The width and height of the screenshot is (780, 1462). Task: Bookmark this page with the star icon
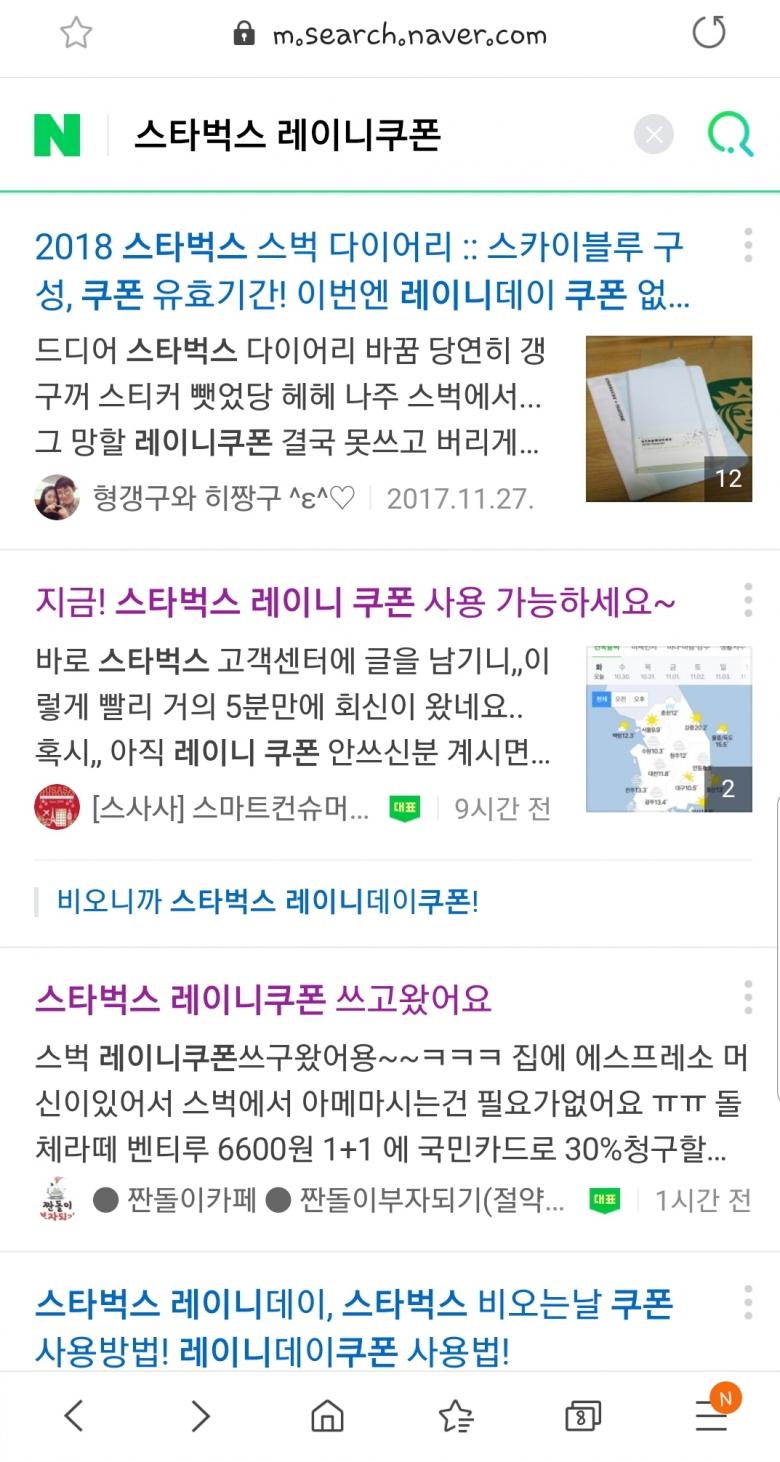click(76, 34)
